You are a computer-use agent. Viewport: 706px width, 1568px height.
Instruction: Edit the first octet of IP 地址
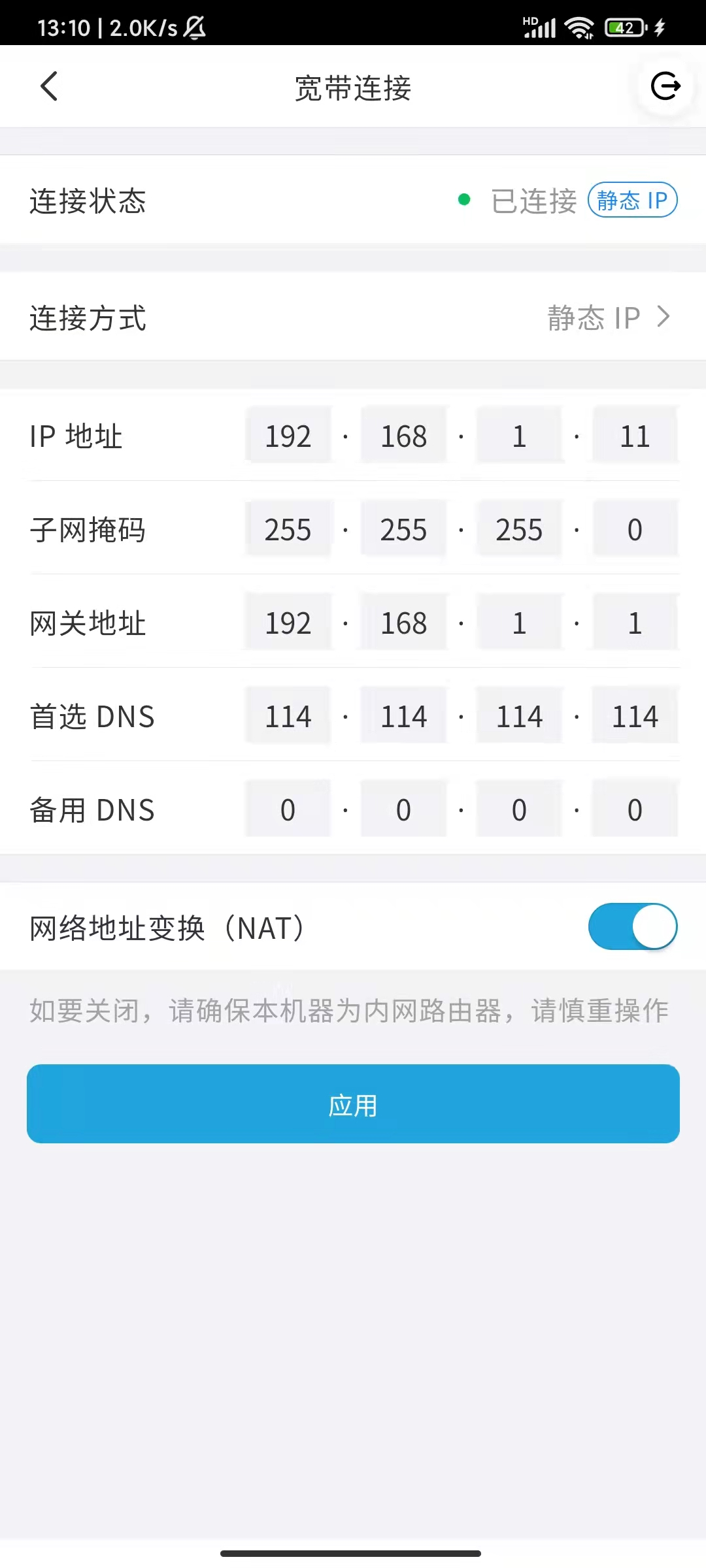(288, 436)
